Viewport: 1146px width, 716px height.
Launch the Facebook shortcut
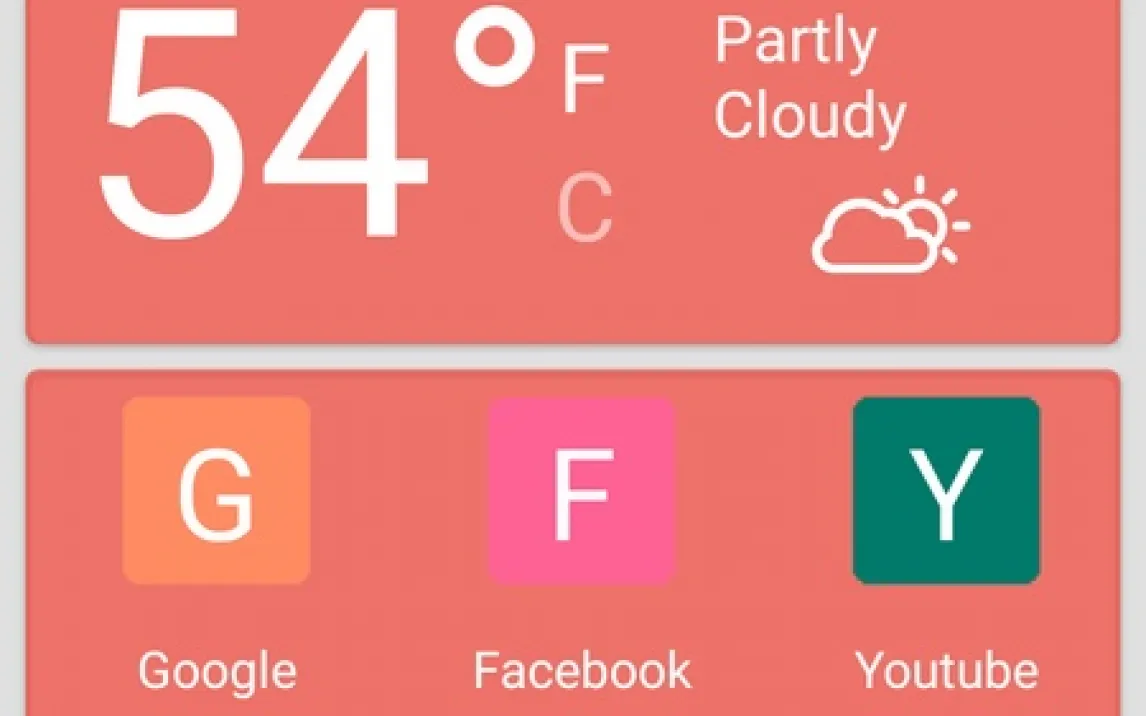(582, 491)
